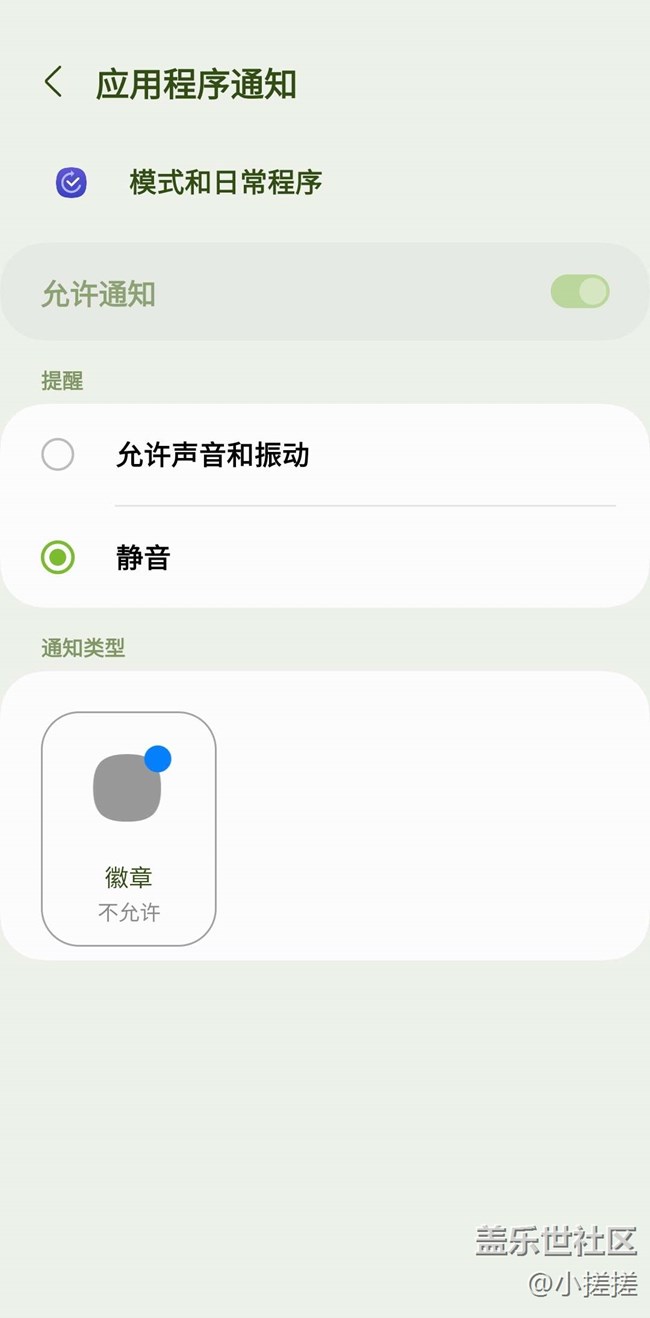Choose the 静音 alert option
Image resolution: width=650 pixels, height=1318 pixels.
(58, 557)
